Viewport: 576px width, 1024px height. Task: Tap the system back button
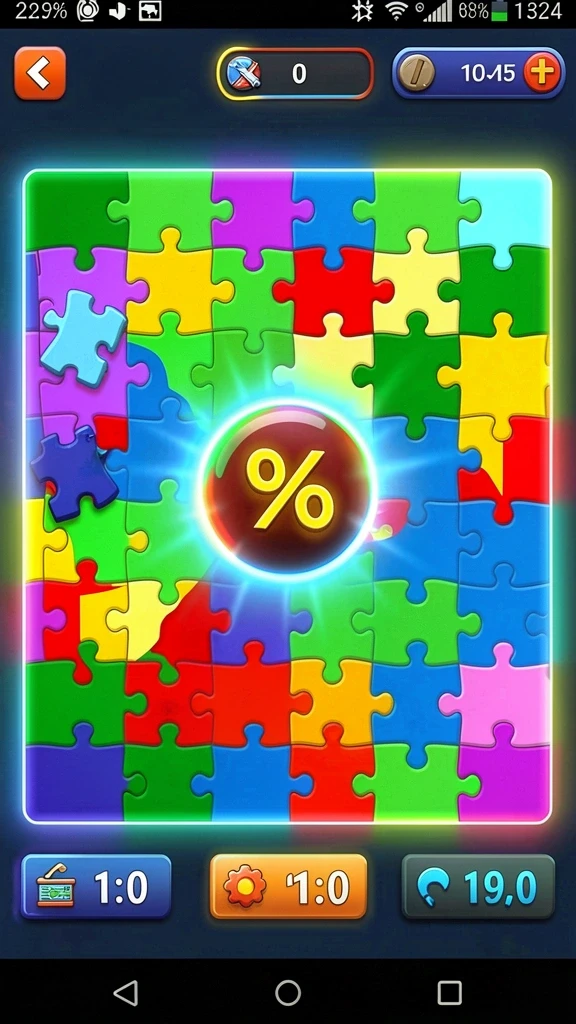(126, 993)
